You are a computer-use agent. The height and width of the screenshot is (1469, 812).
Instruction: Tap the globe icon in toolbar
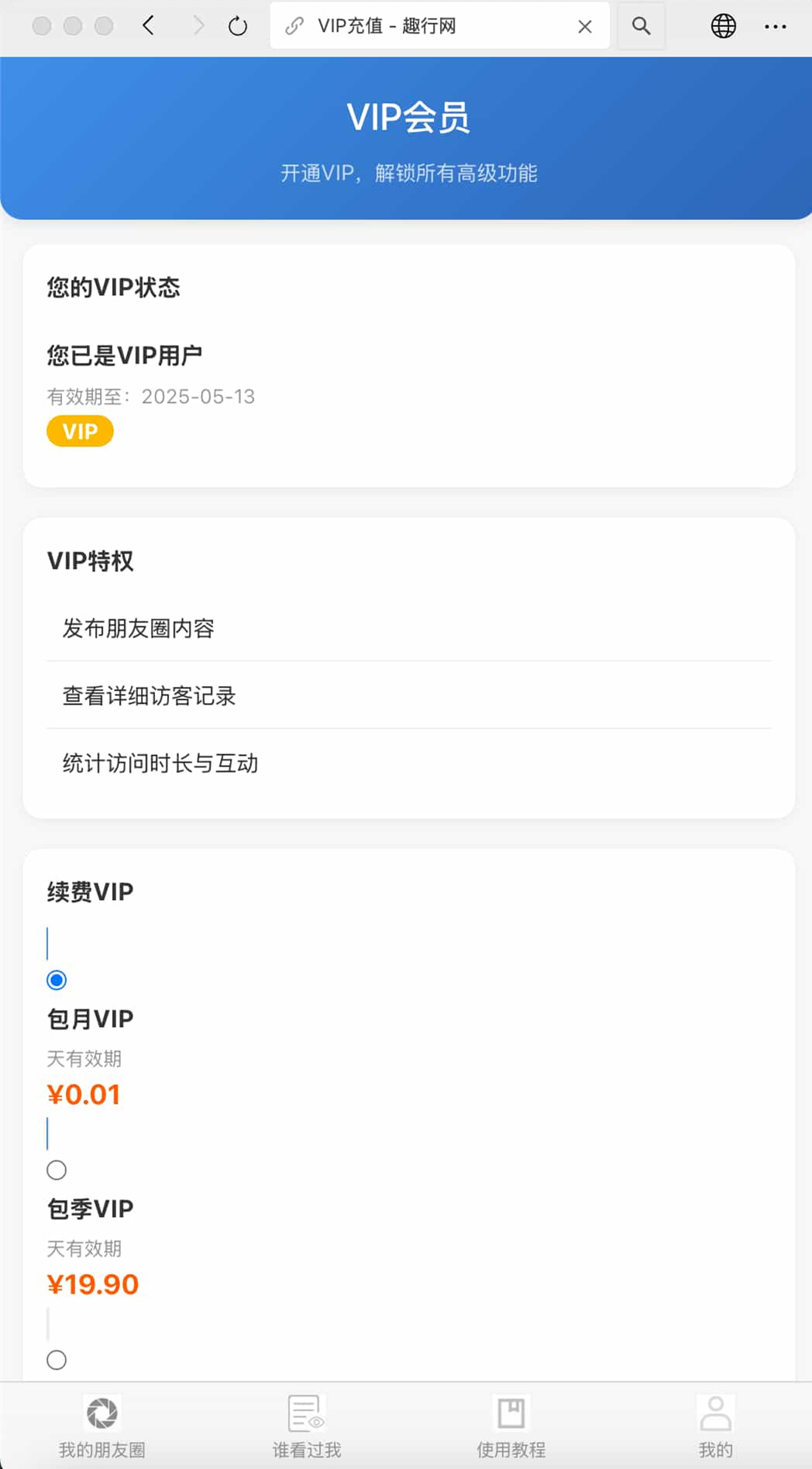pos(723,26)
